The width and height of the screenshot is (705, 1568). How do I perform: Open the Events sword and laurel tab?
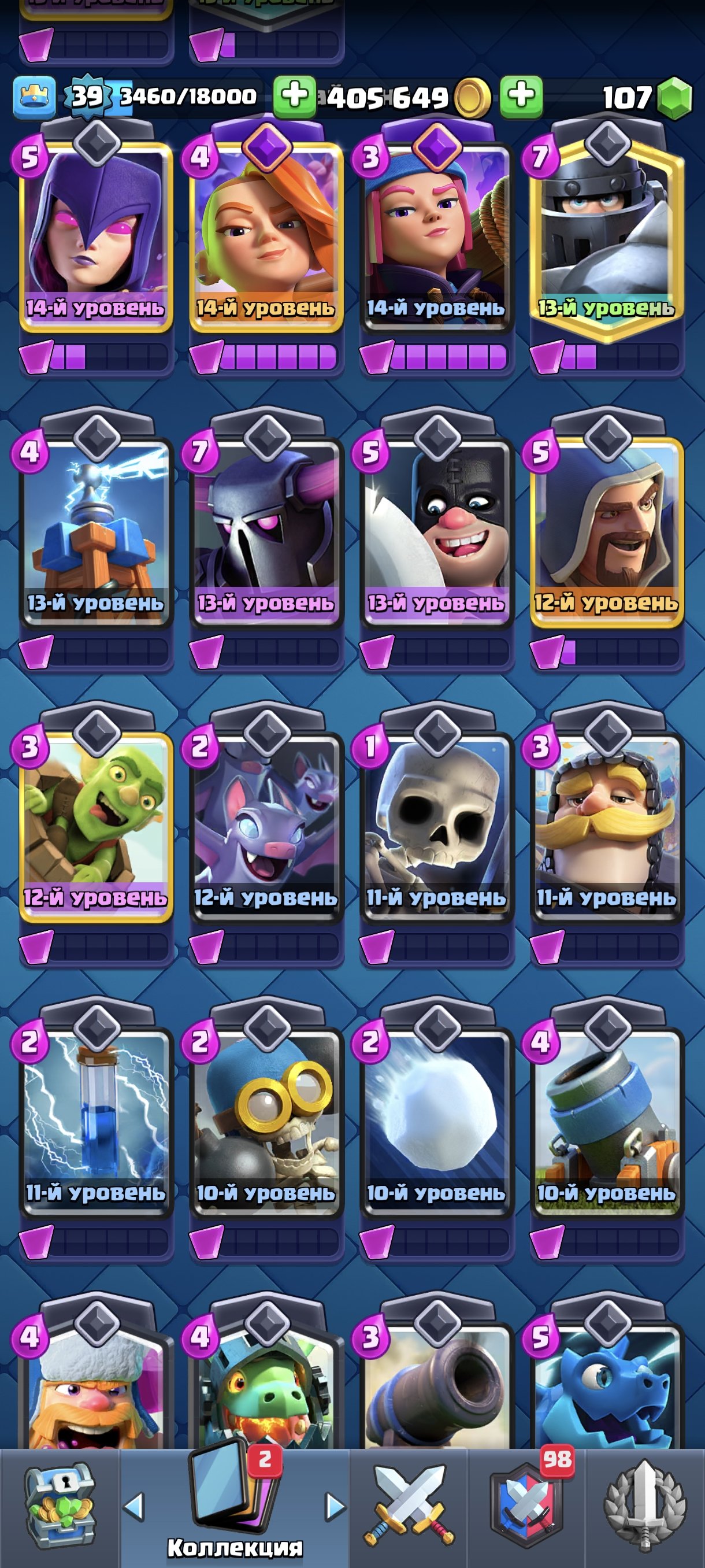tap(645, 1507)
